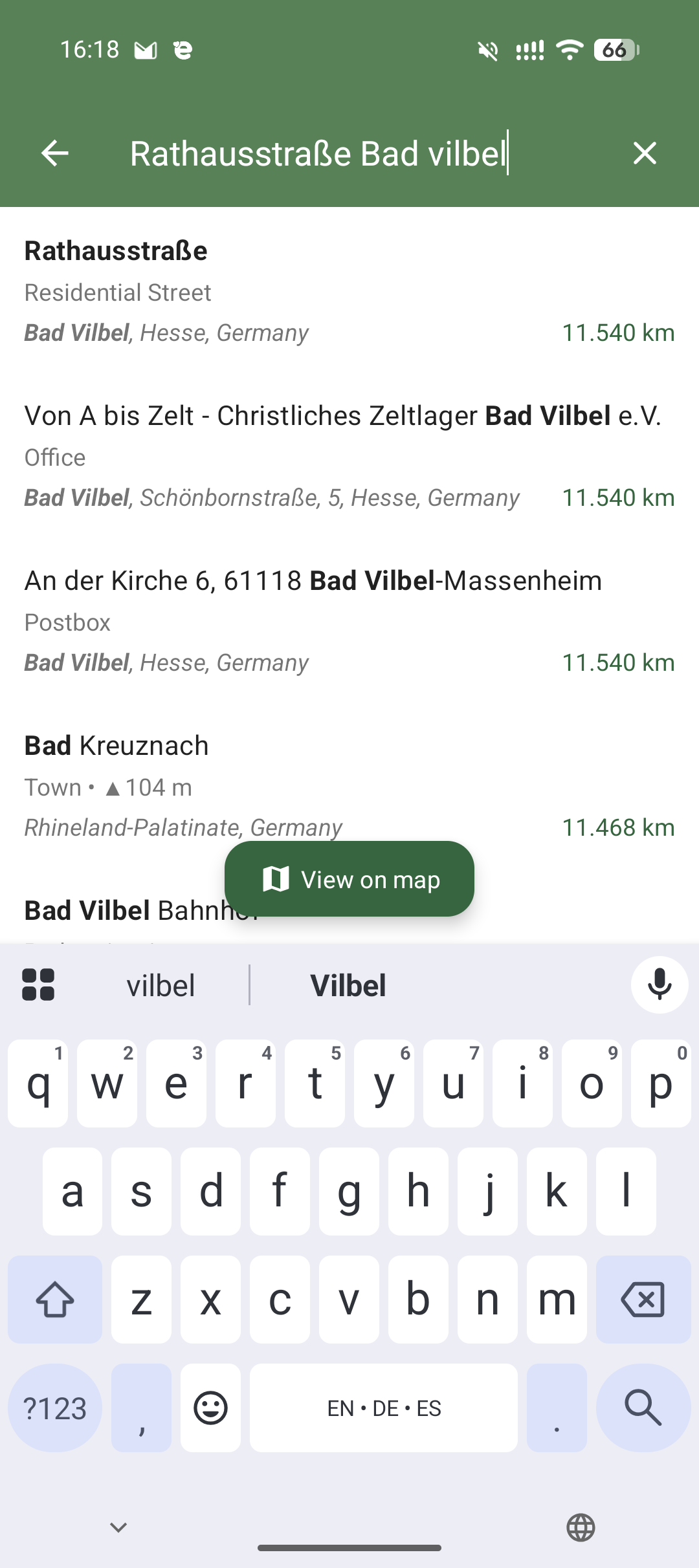Viewport: 699px width, 1568px height.
Task: Clear the search text
Action: click(x=644, y=153)
